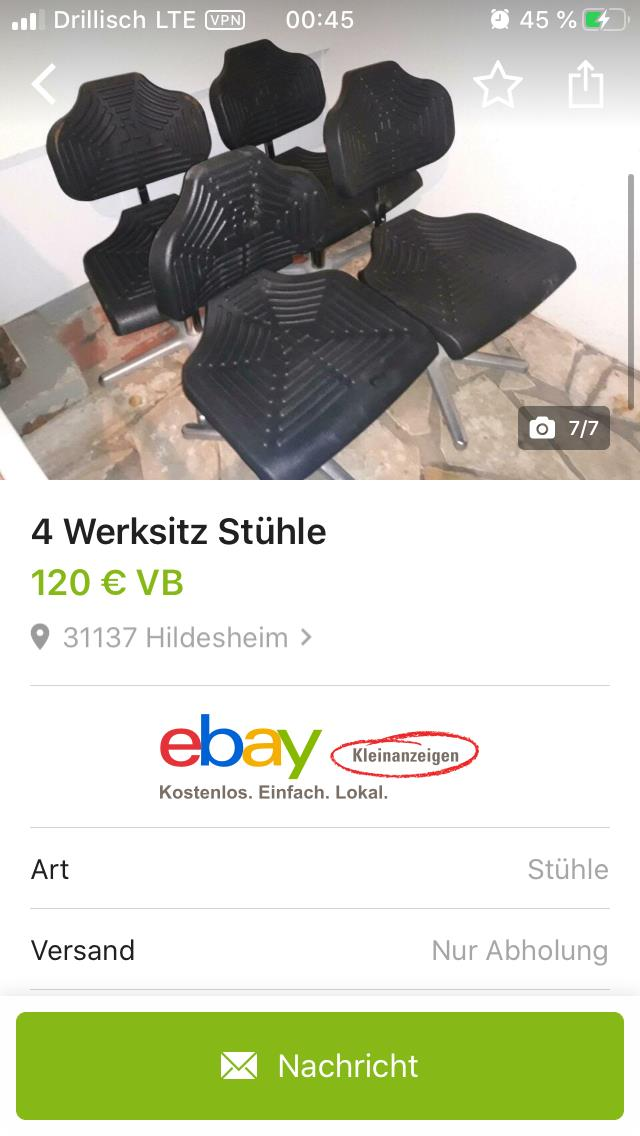Share the Werksitz Stühle listing
Screen dimensions: 640x1136
pos(586,85)
